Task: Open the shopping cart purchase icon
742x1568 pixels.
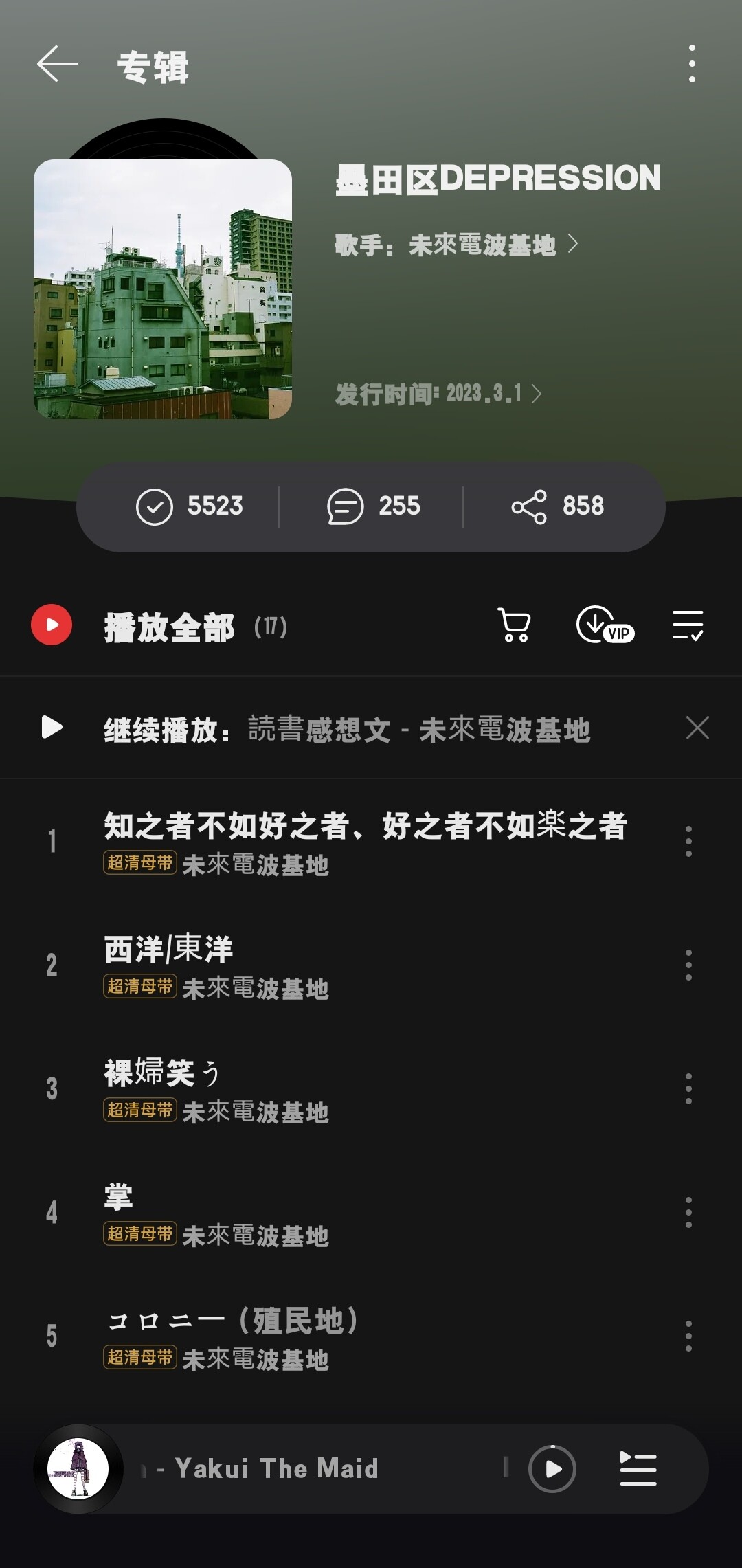Action: 515,625
